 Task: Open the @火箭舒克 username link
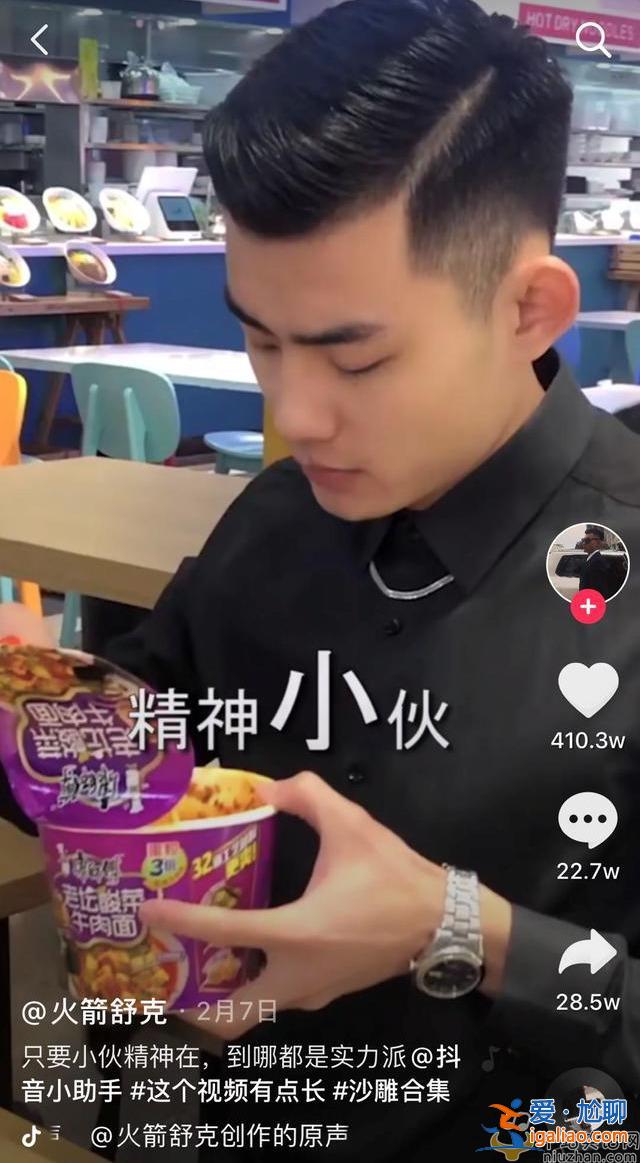[x=94, y=1012]
